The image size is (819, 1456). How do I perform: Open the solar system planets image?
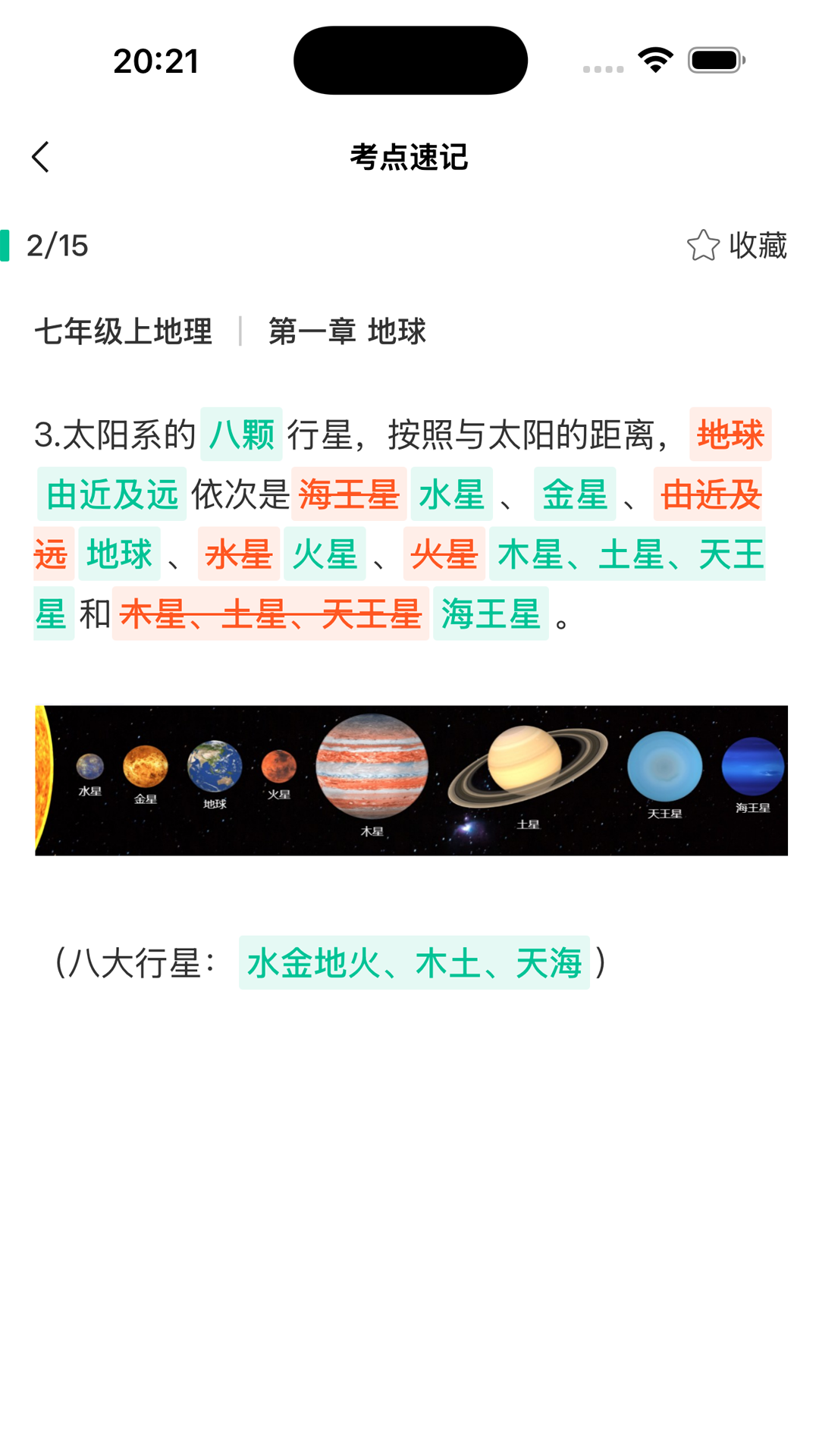point(411,780)
